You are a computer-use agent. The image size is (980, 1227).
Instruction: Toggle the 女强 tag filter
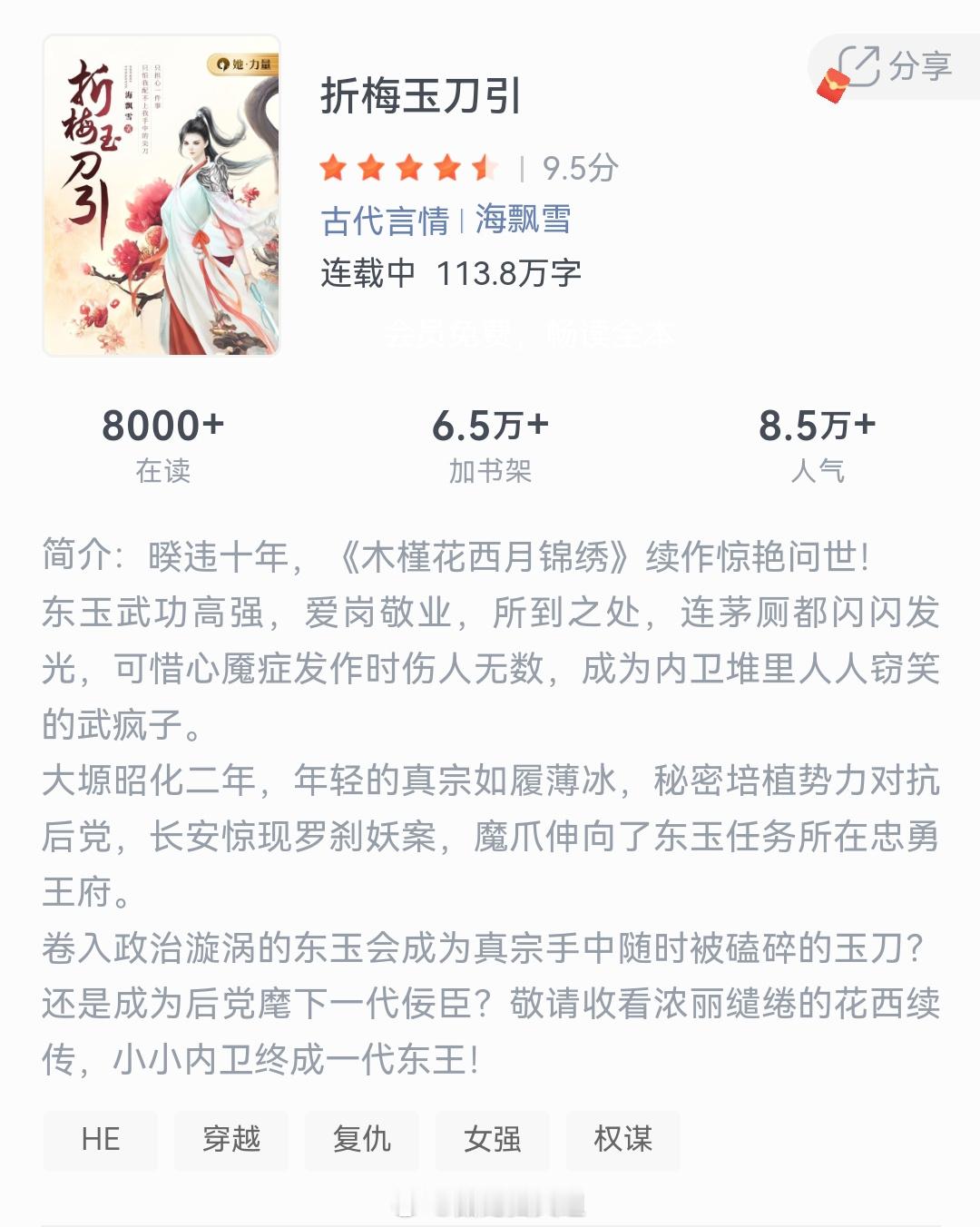click(495, 1141)
